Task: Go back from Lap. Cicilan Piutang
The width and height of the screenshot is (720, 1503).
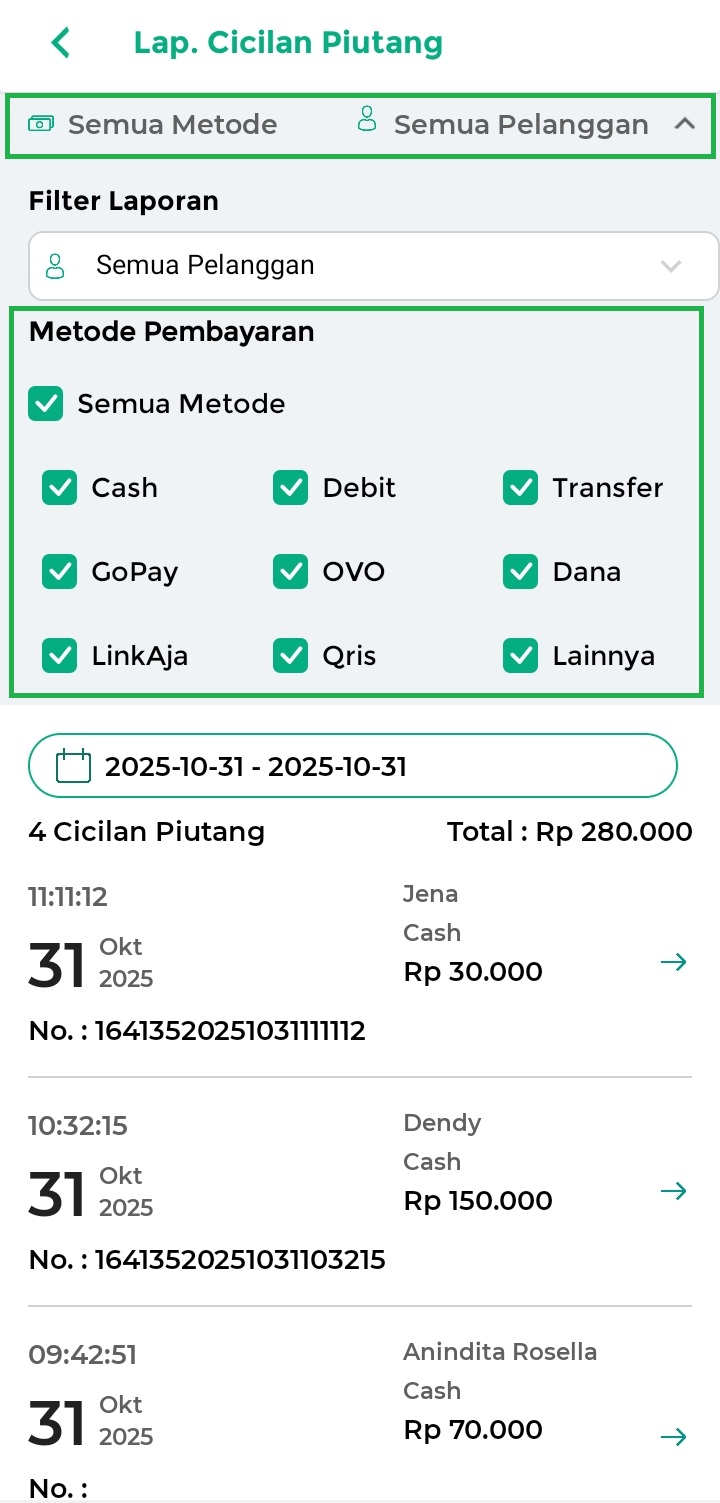Action: (61, 43)
